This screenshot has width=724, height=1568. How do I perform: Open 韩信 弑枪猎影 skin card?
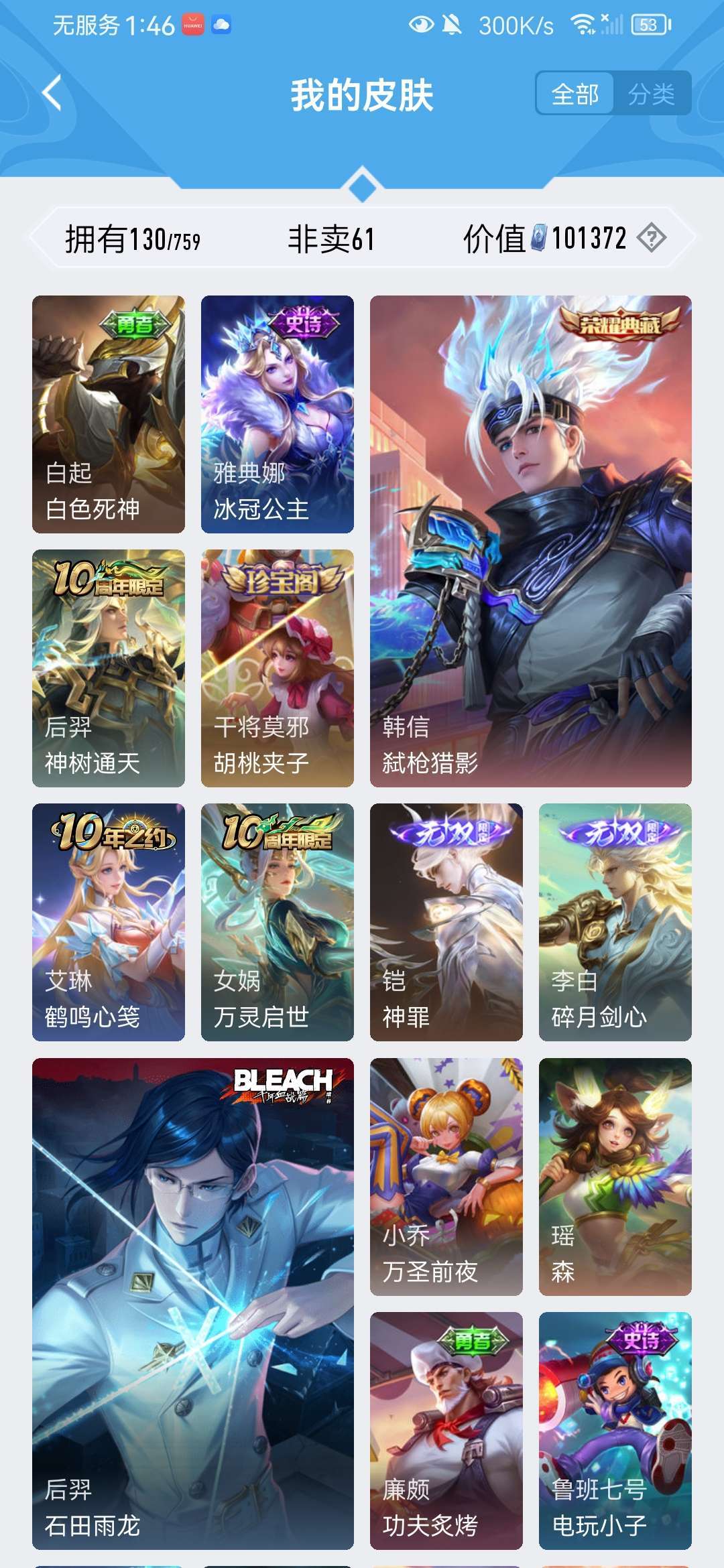(531, 541)
